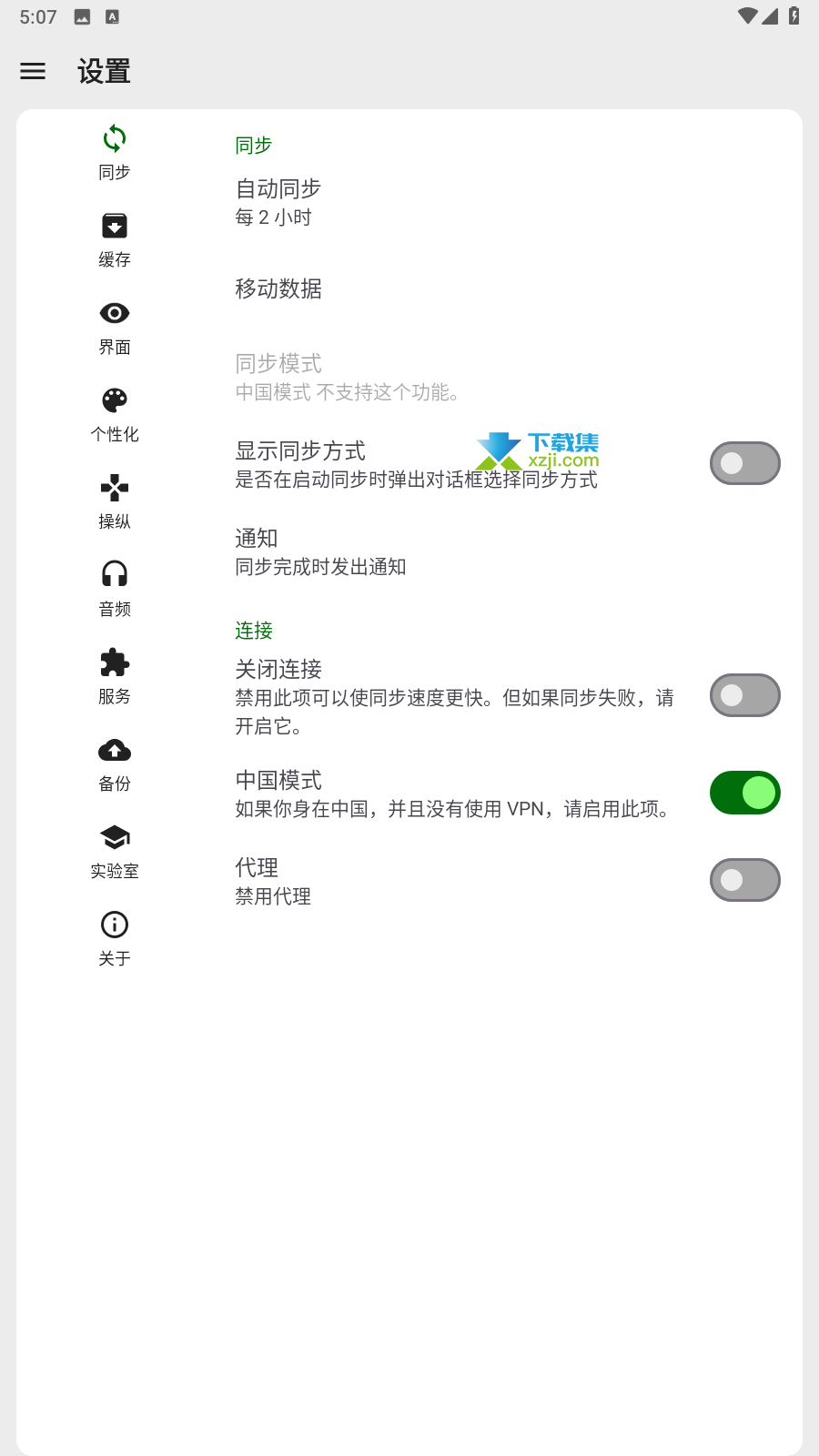Open the 关于 section
Viewport: 819px width, 1456px height.
[x=115, y=939]
